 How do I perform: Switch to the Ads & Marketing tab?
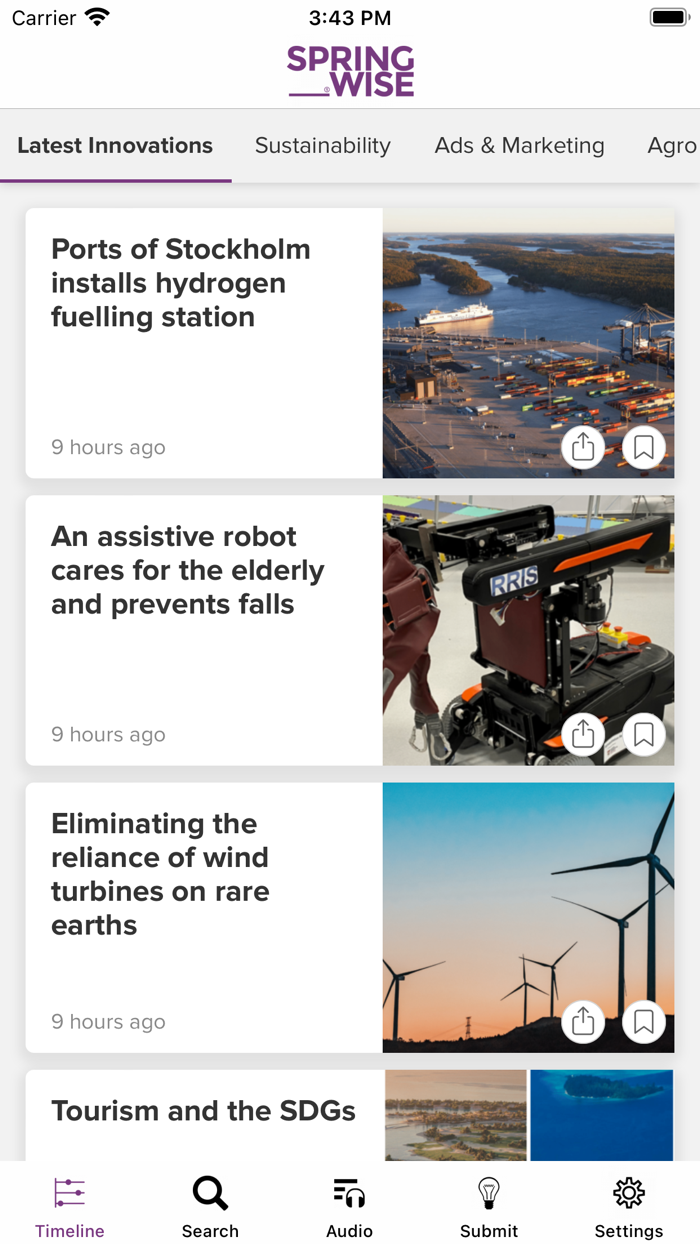519,146
